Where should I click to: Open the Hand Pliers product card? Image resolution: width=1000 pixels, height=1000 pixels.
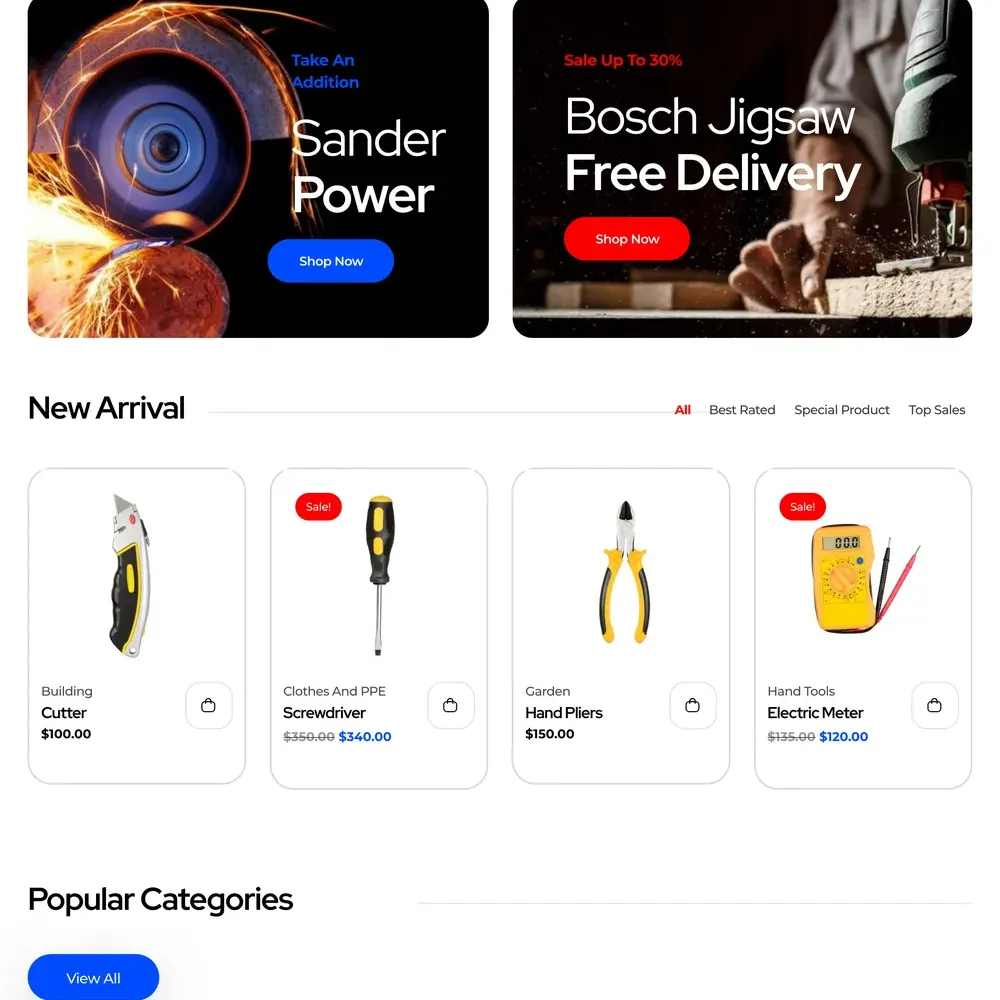point(564,713)
